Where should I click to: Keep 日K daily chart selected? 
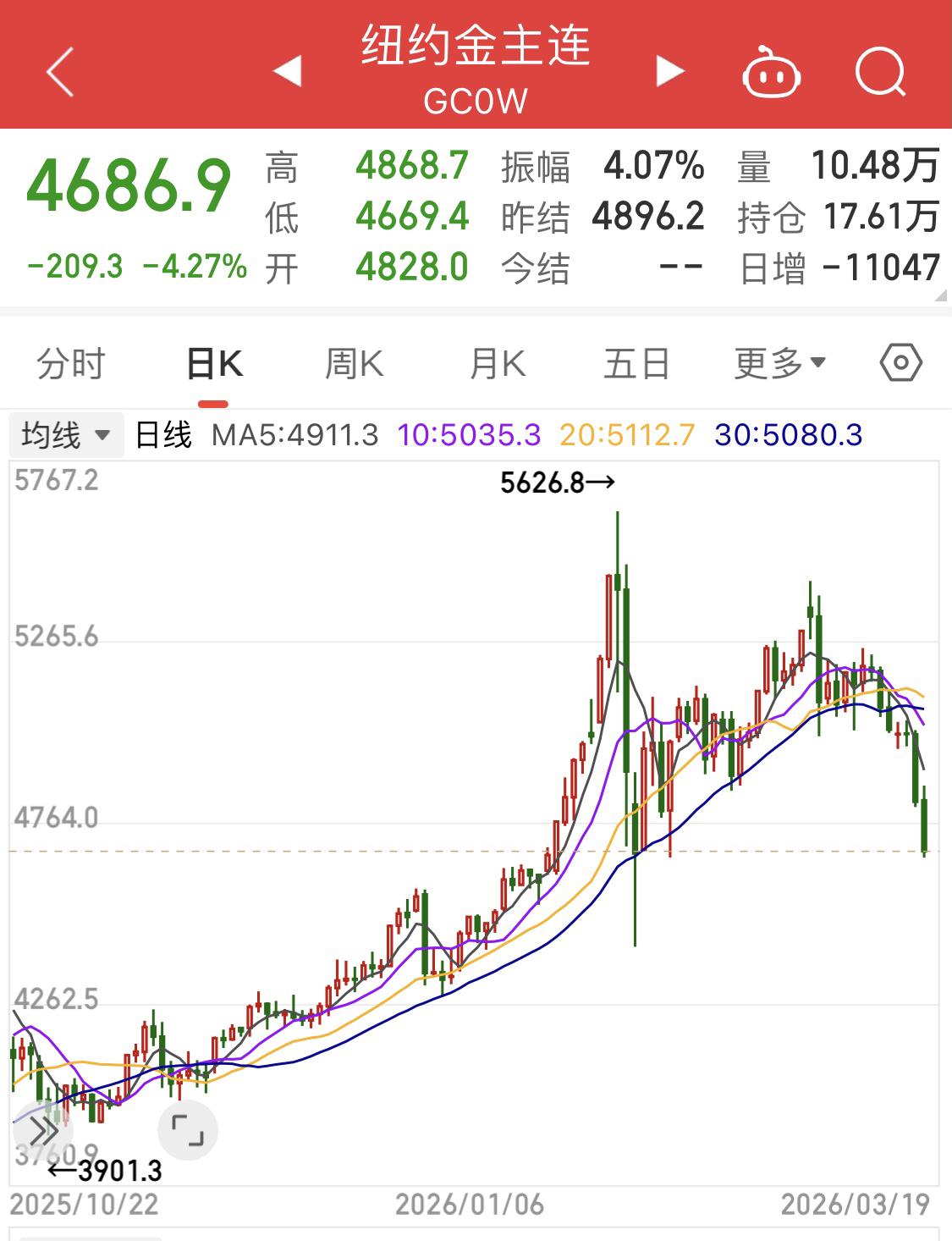click(x=213, y=361)
